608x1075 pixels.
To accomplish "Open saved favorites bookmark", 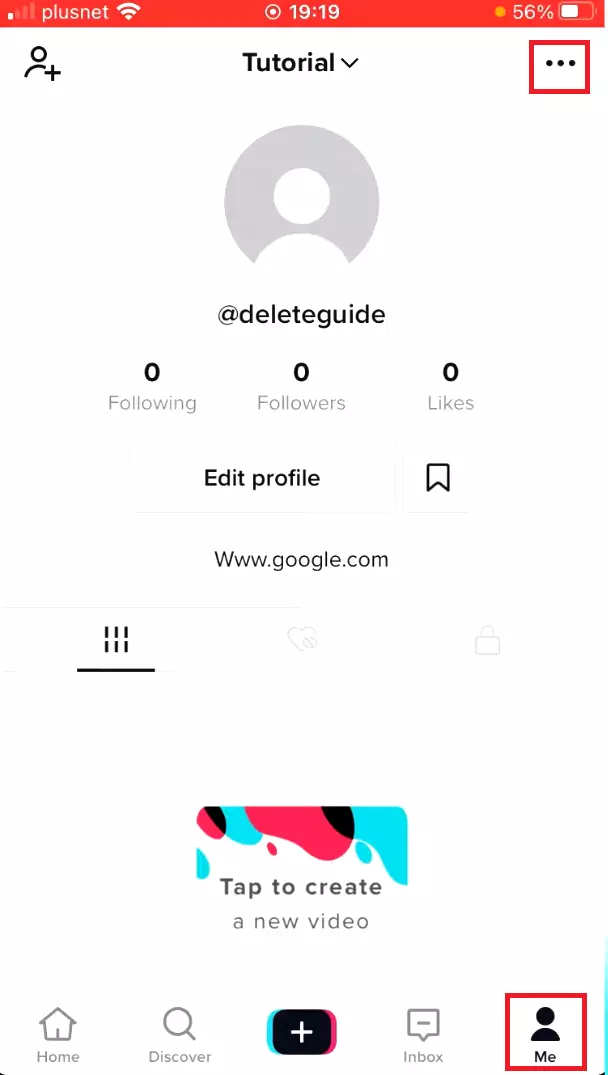I will [437, 478].
